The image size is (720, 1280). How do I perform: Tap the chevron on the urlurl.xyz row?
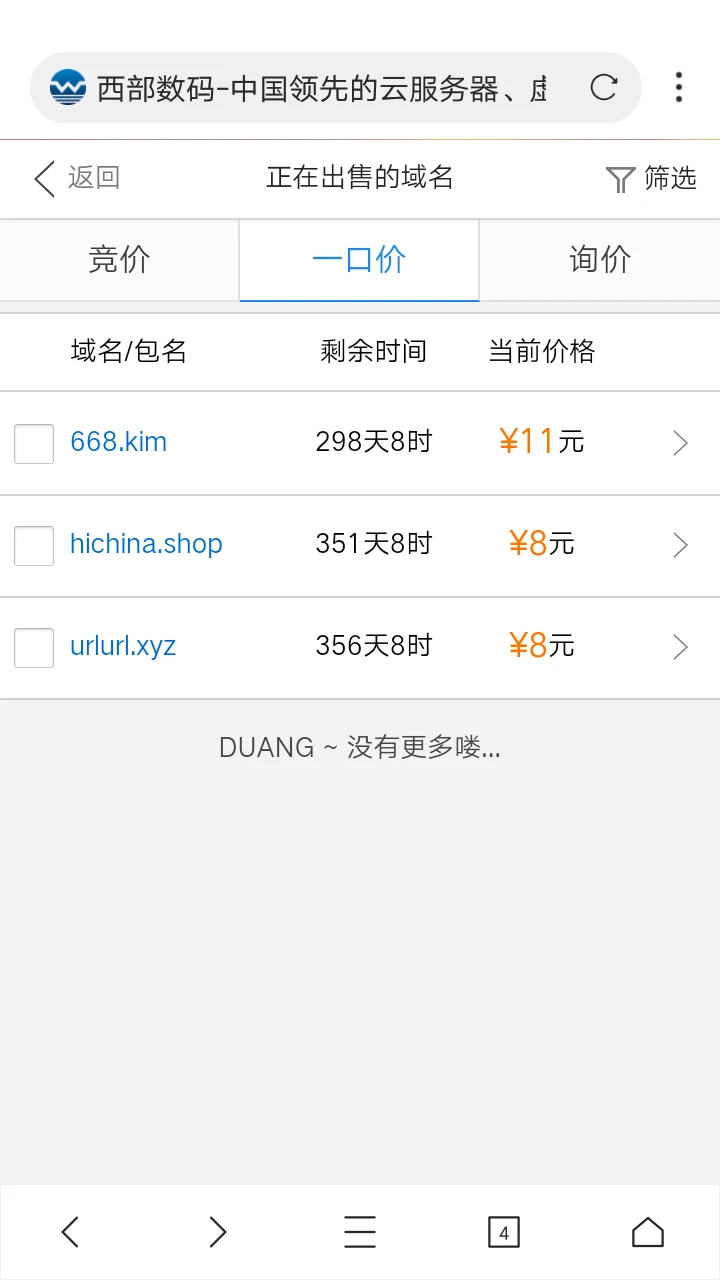[x=681, y=647]
